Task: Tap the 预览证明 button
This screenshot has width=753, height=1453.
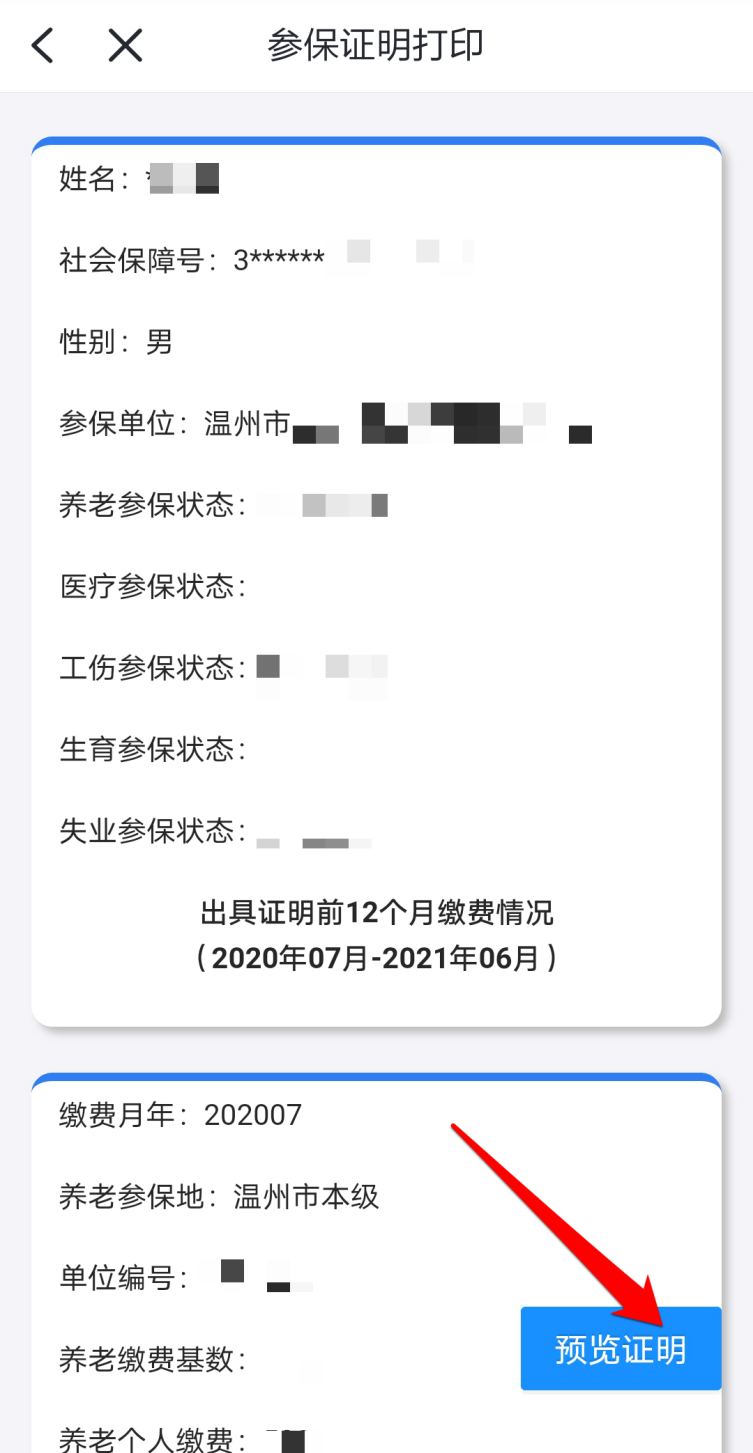Action: tap(620, 1349)
